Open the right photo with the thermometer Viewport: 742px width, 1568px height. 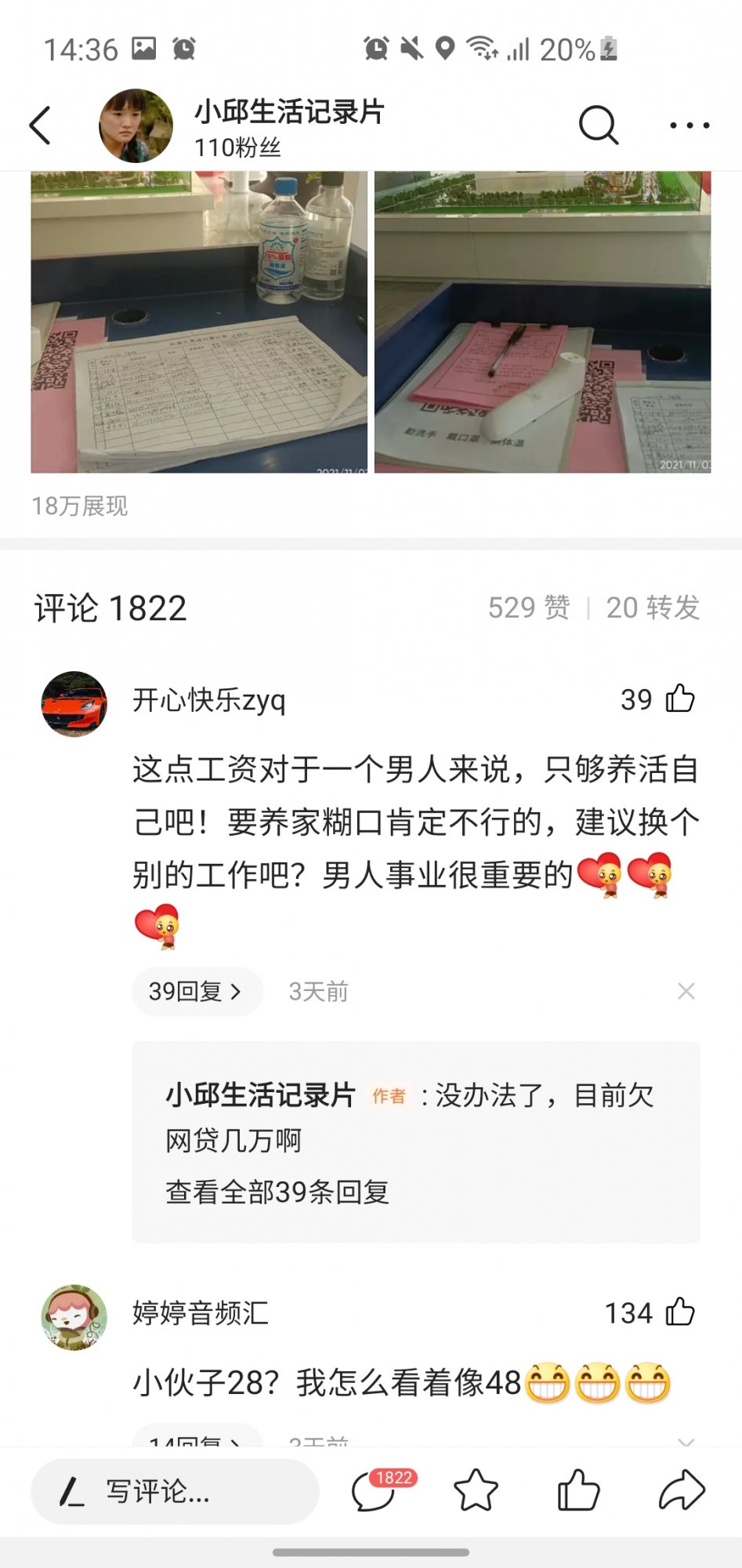(x=542, y=321)
